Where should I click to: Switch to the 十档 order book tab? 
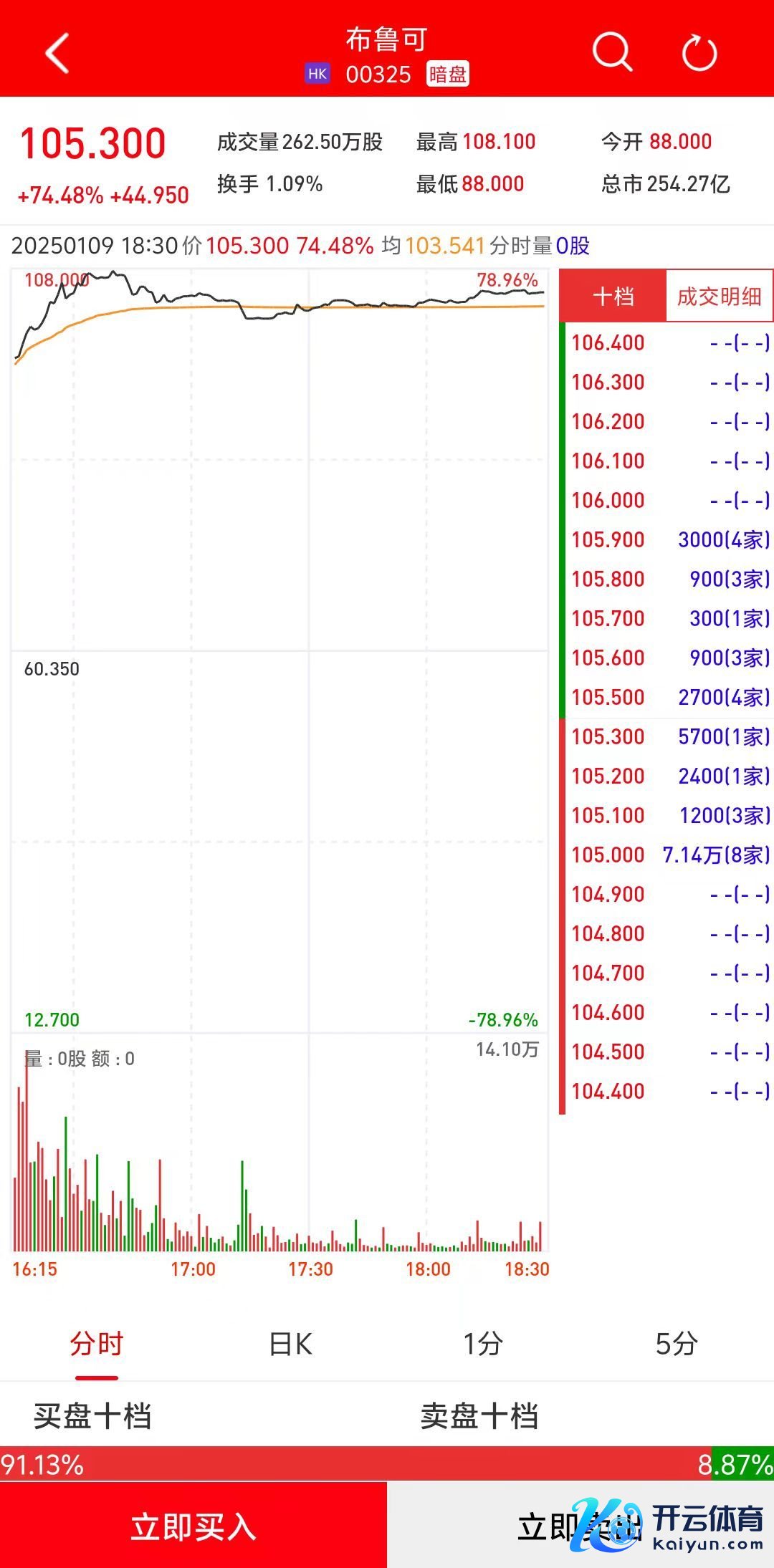[x=613, y=296]
